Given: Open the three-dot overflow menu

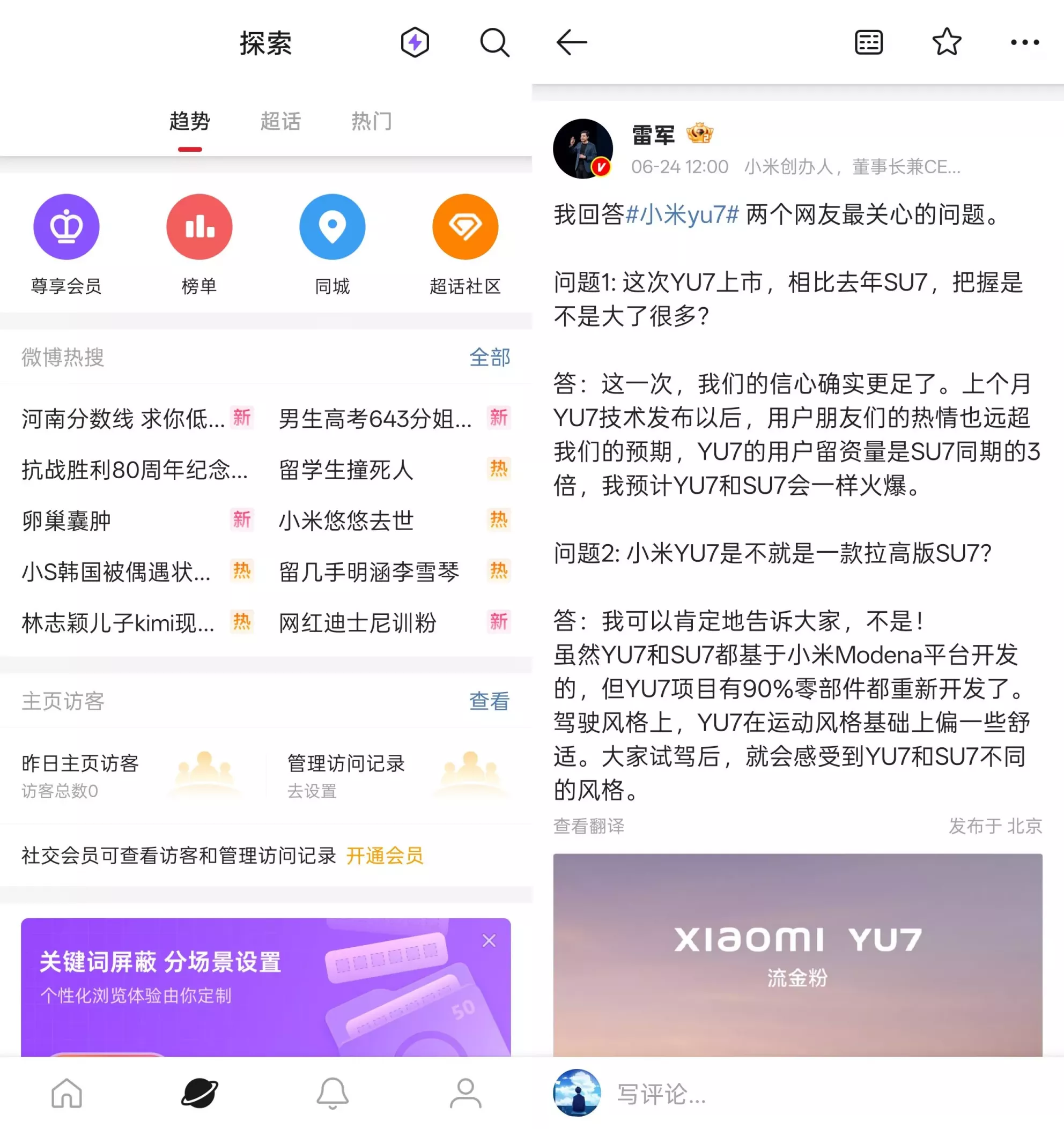Looking at the screenshot, I should tap(1024, 42).
